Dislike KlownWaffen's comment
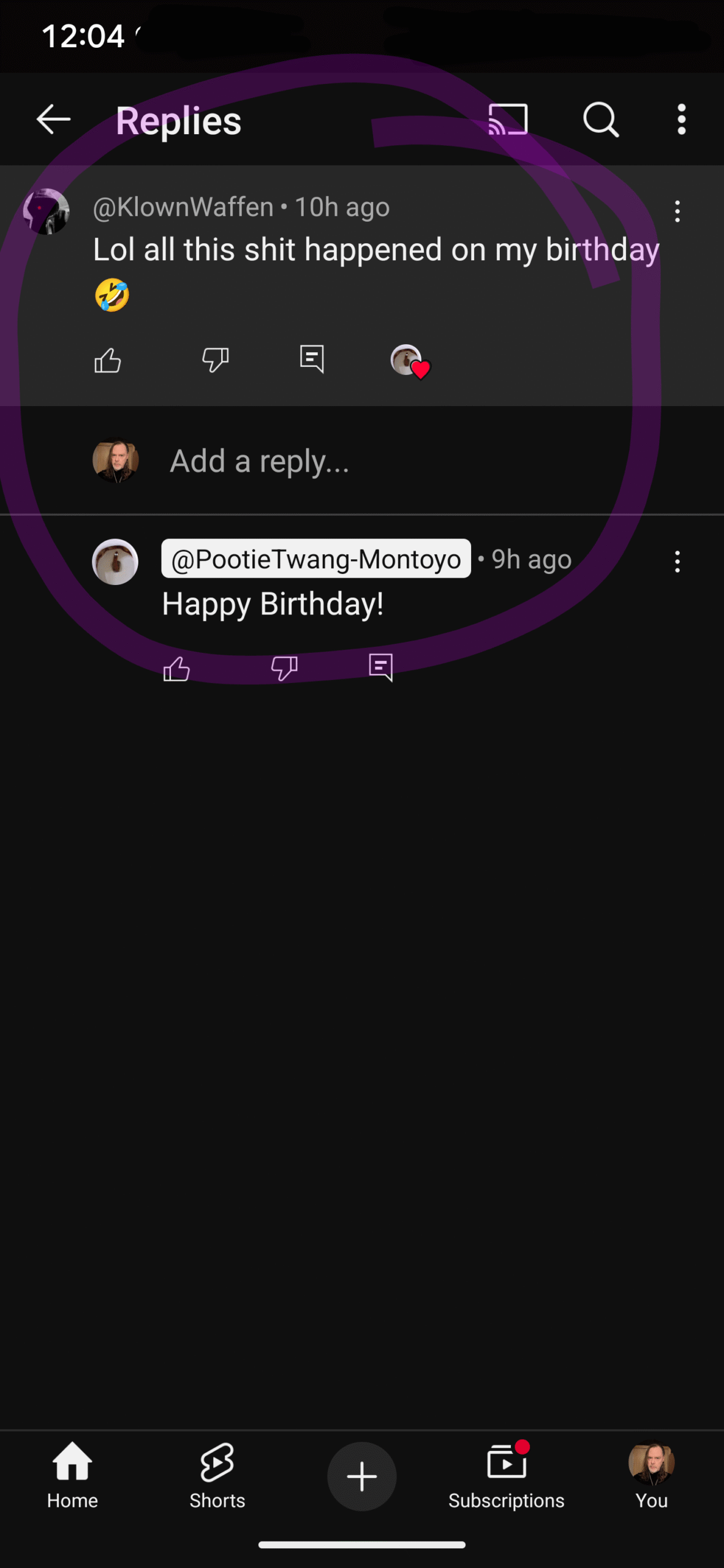Screen dimensions: 724x1568 tap(216, 360)
